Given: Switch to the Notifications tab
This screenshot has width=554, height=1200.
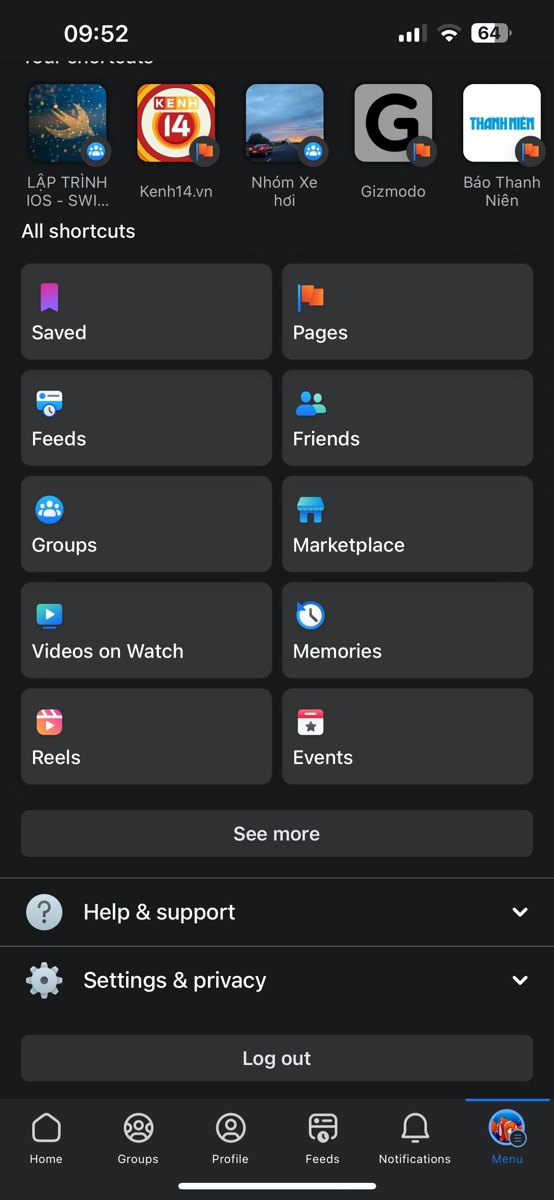Looking at the screenshot, I should [415, 1138].
